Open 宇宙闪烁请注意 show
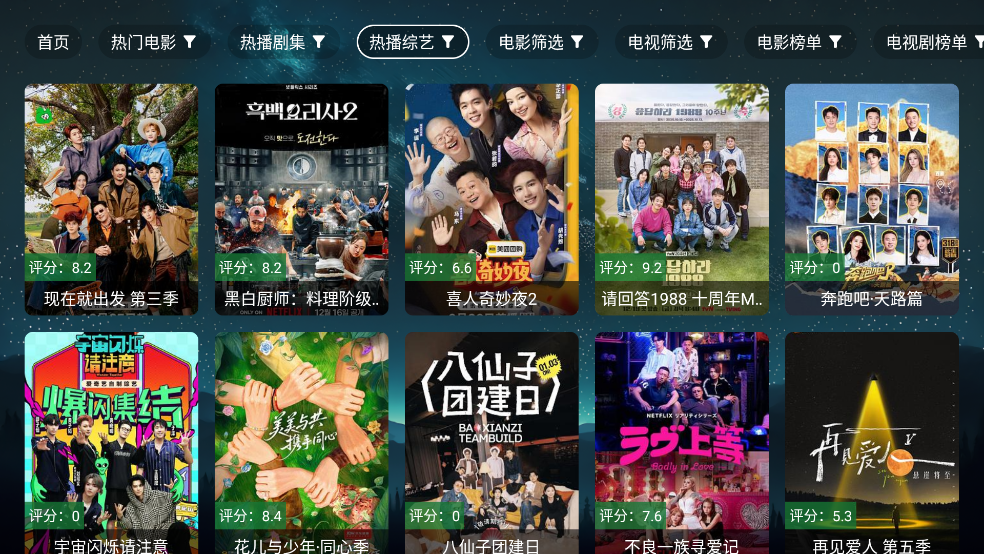This screenshot has height=554, width=984. pos(111,442)
